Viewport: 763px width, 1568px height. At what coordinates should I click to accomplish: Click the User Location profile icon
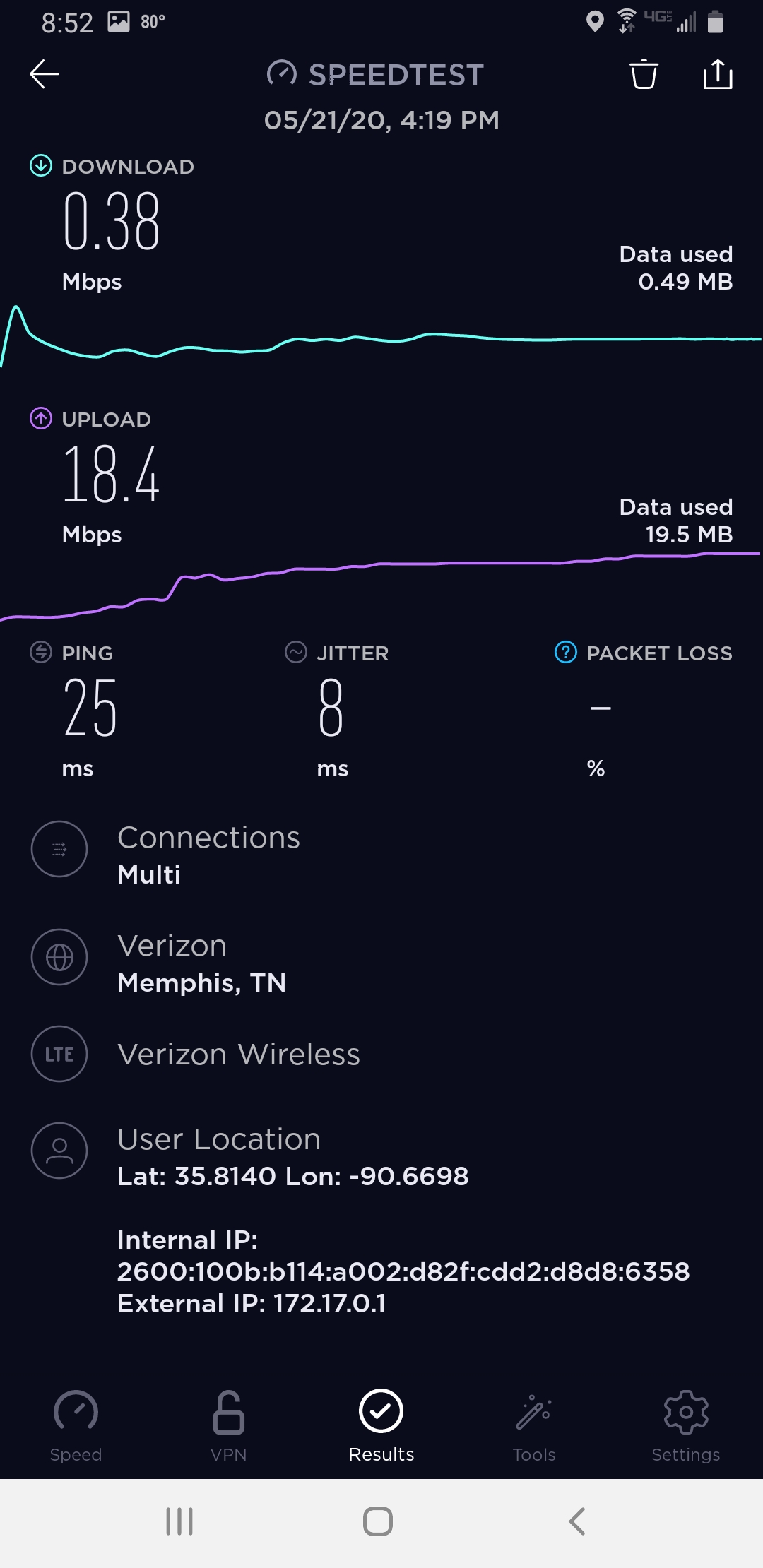click(x=59, y=1150)
